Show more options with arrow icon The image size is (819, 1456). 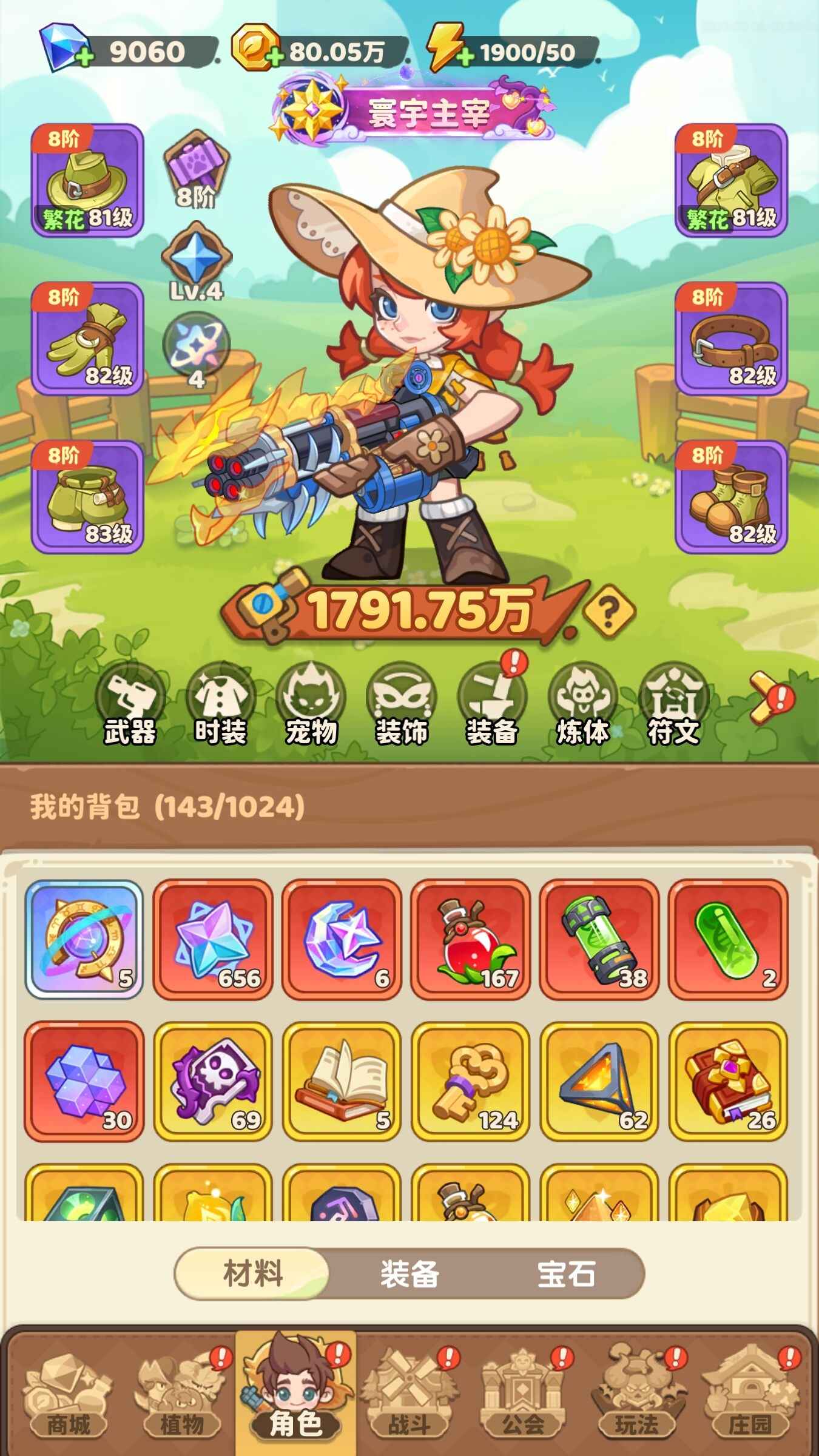(766, 698)
